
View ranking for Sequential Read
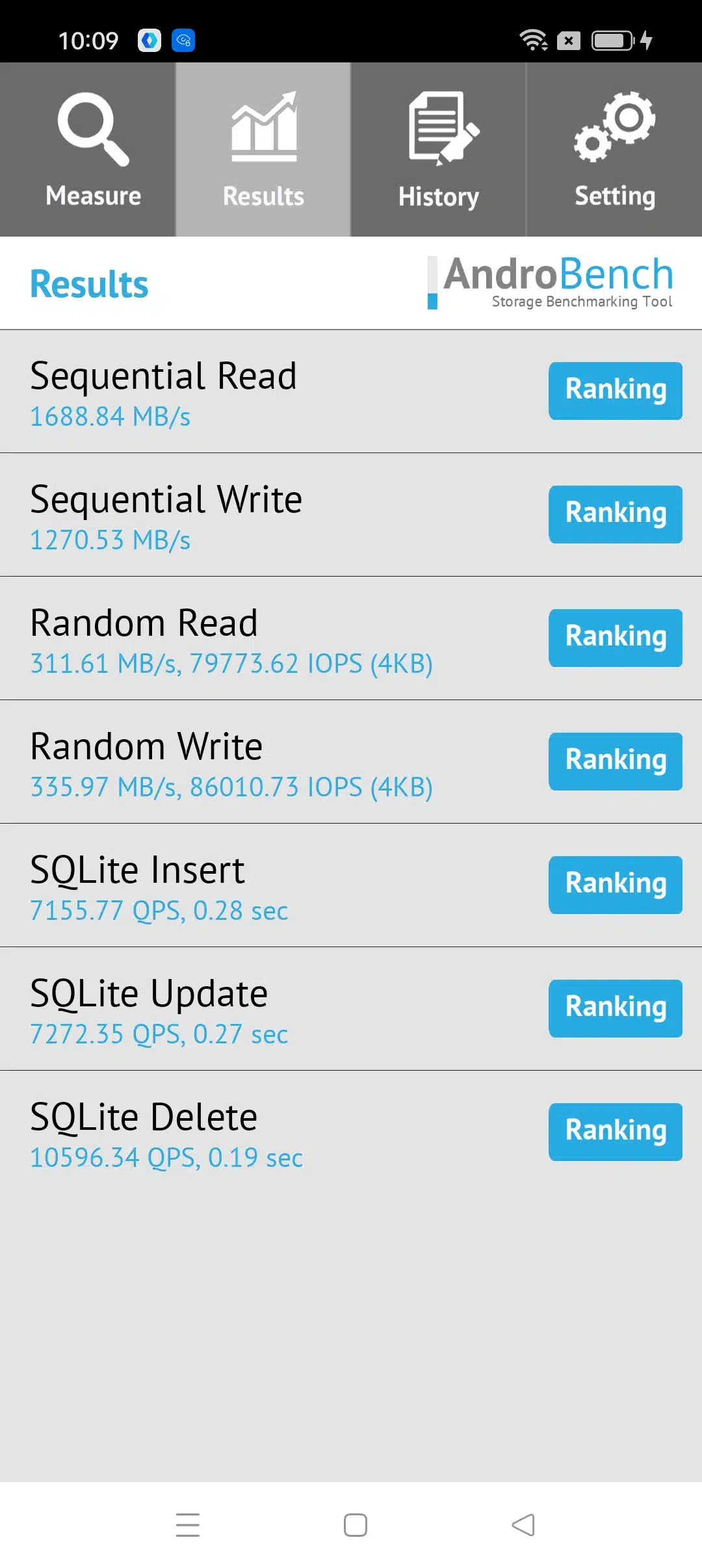615,390
